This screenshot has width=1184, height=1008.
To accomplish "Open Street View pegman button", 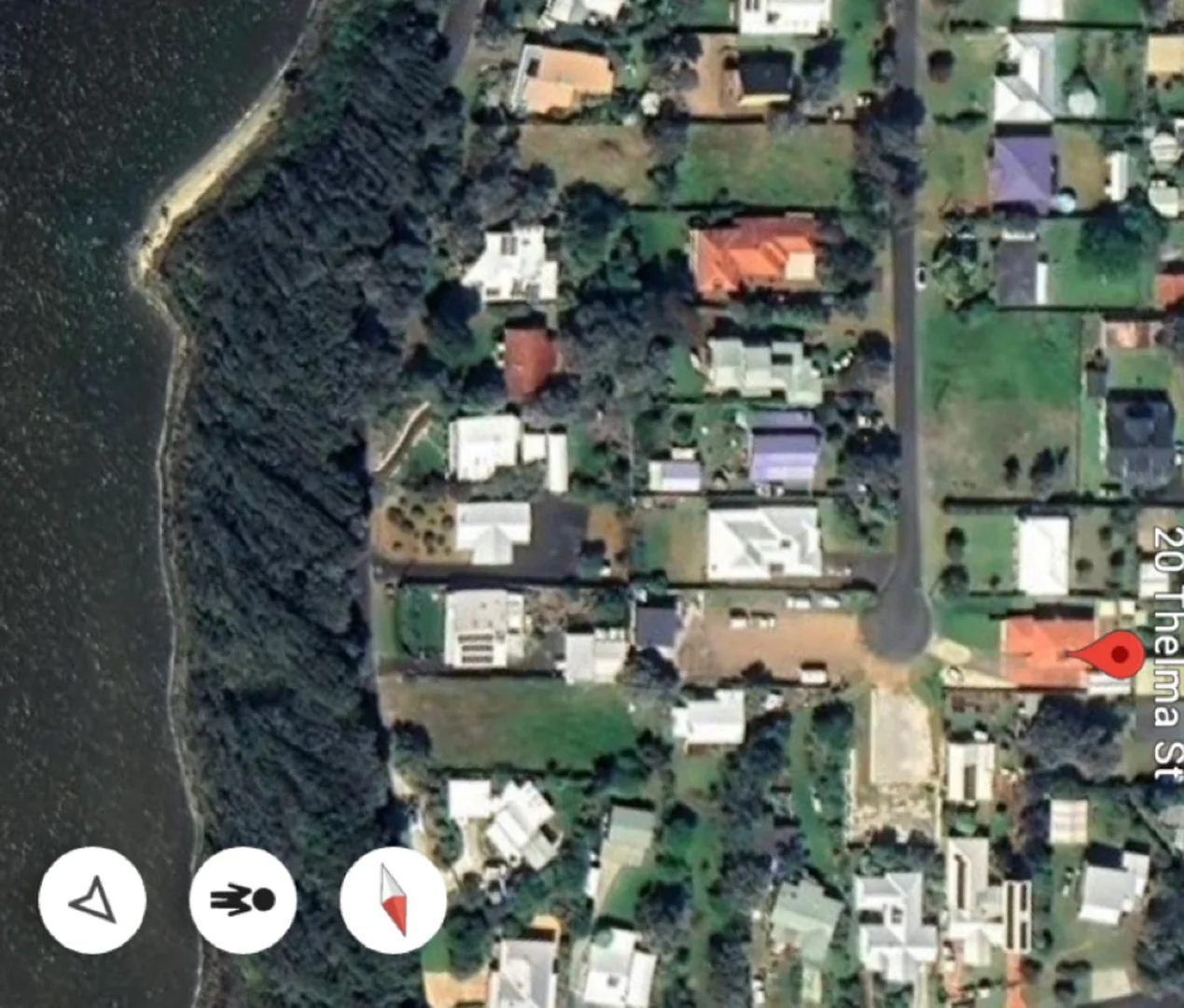I will 243,900.
